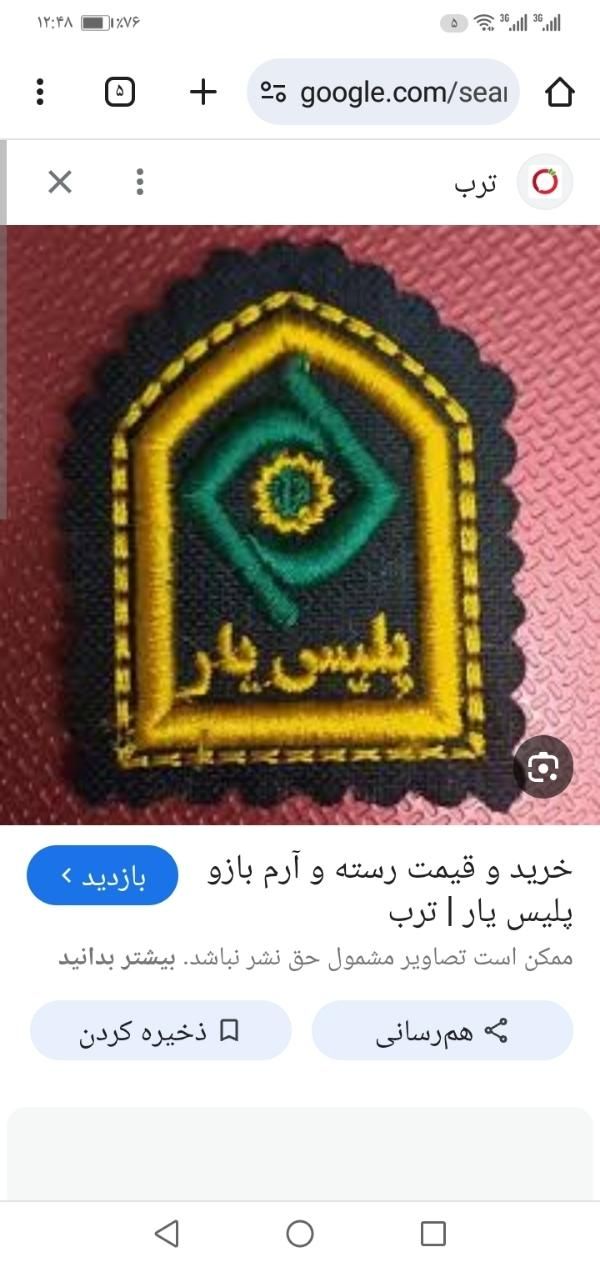Search this image with Google Lens
Screen dimensions: 600x1267
pyautogui.click(x=543, y=767)
